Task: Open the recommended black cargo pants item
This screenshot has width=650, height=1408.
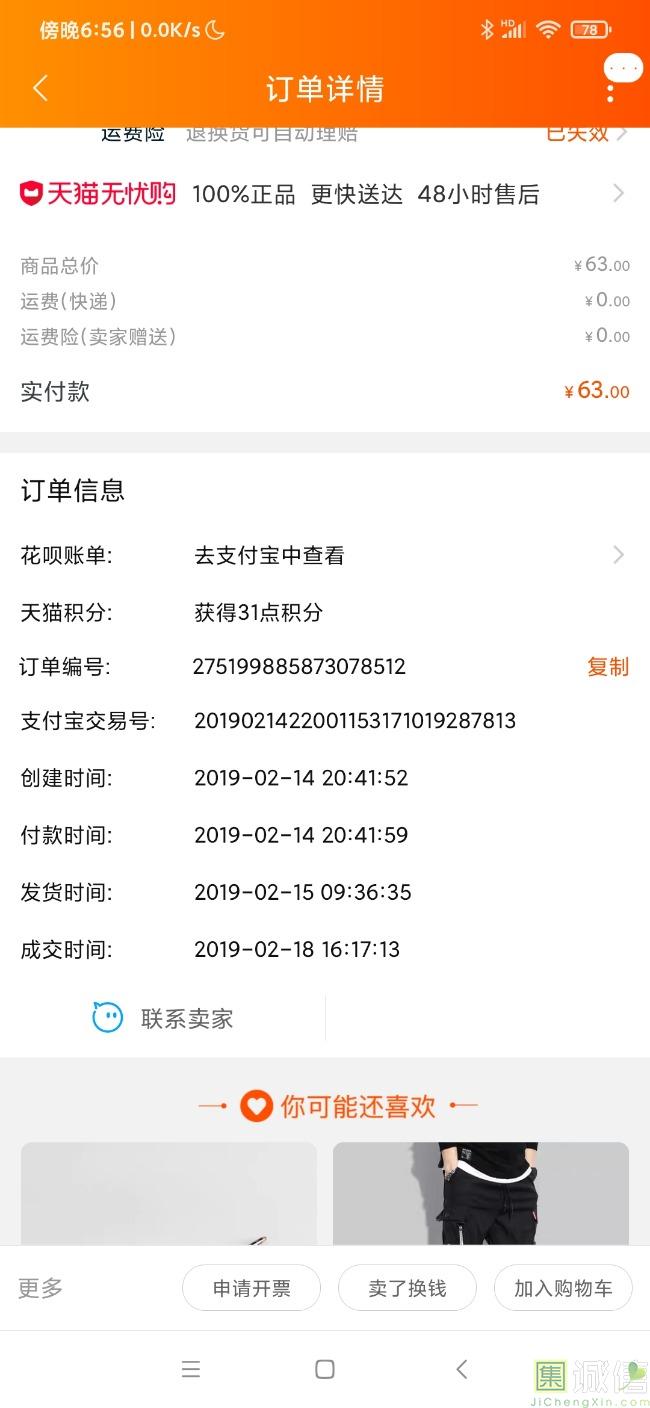Action: click(480, 1194)
